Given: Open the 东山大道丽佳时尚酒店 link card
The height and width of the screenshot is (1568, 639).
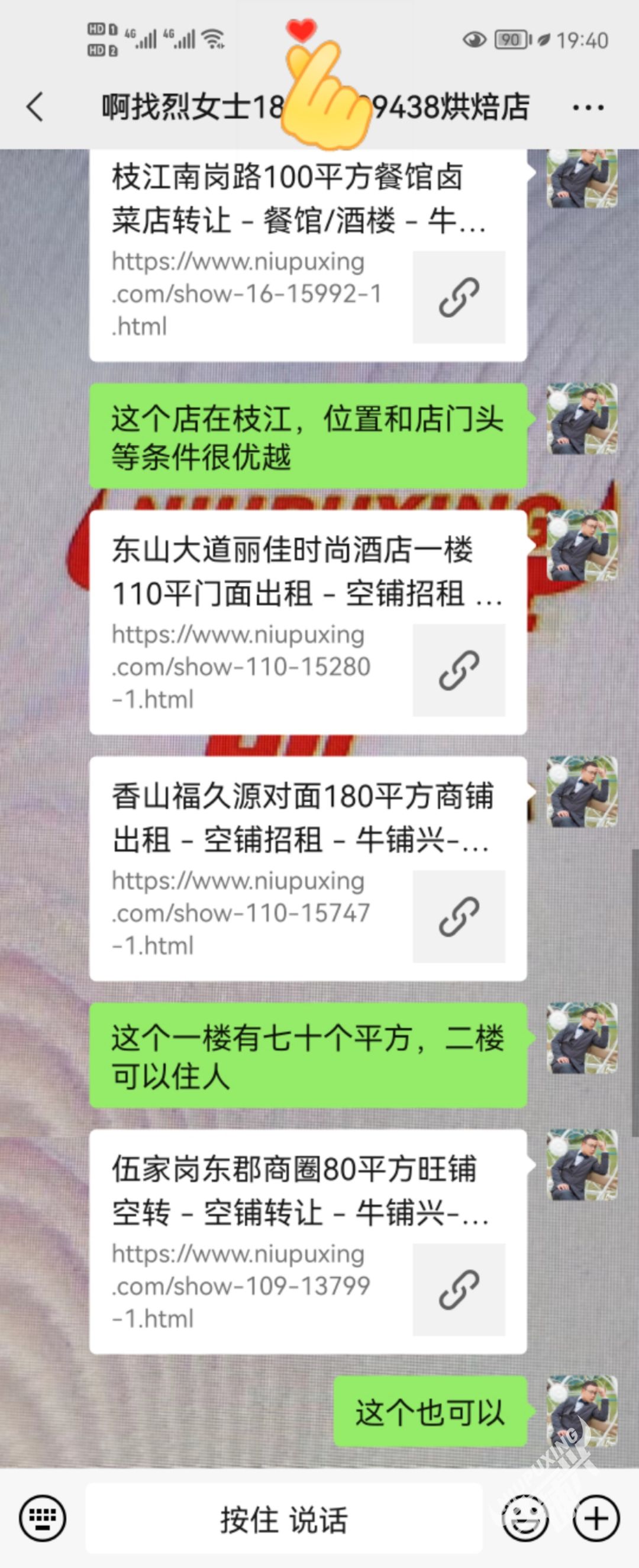Looking at the screenshot, I should pyautogui.click(x=307, y=622).
